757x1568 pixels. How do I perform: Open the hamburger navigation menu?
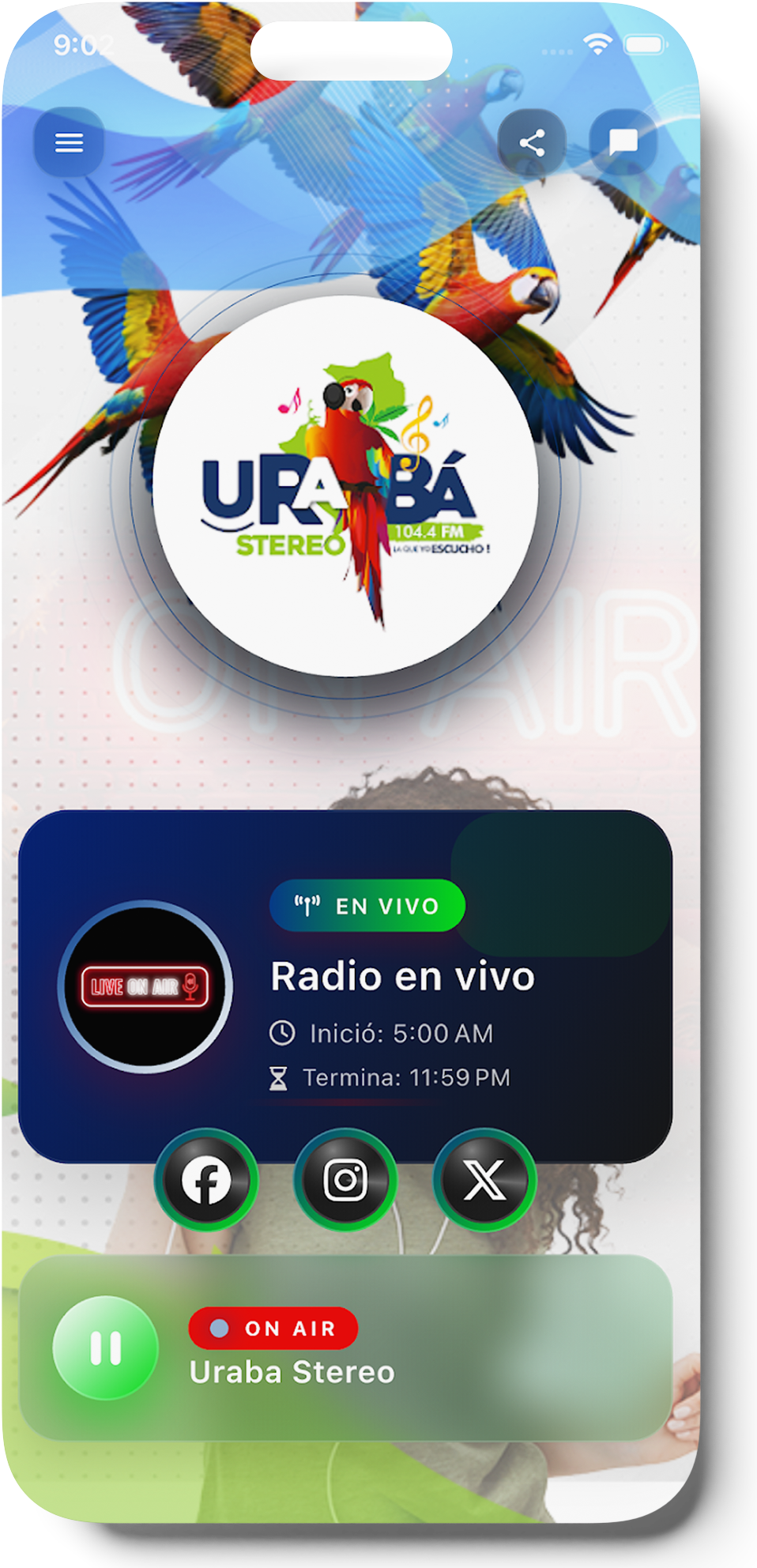pos(70,142)
